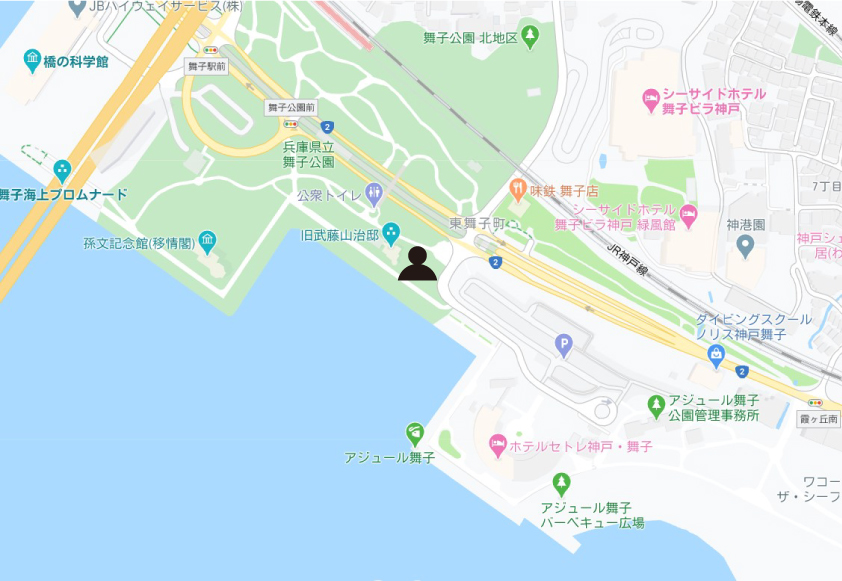Tap the 橋の科学館 museum marker
This screenshot has height=581, width=842.
(32, 62)
